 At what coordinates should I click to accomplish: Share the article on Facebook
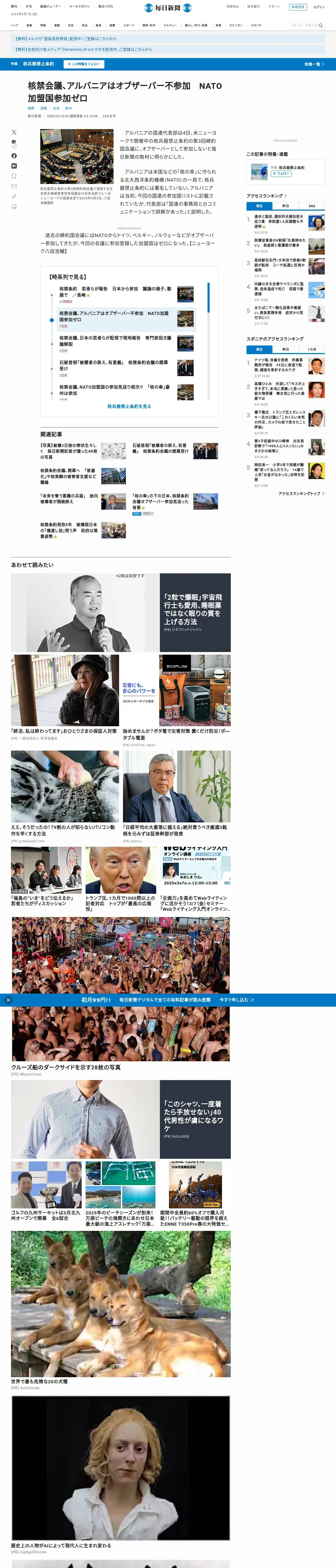point(14,156)
